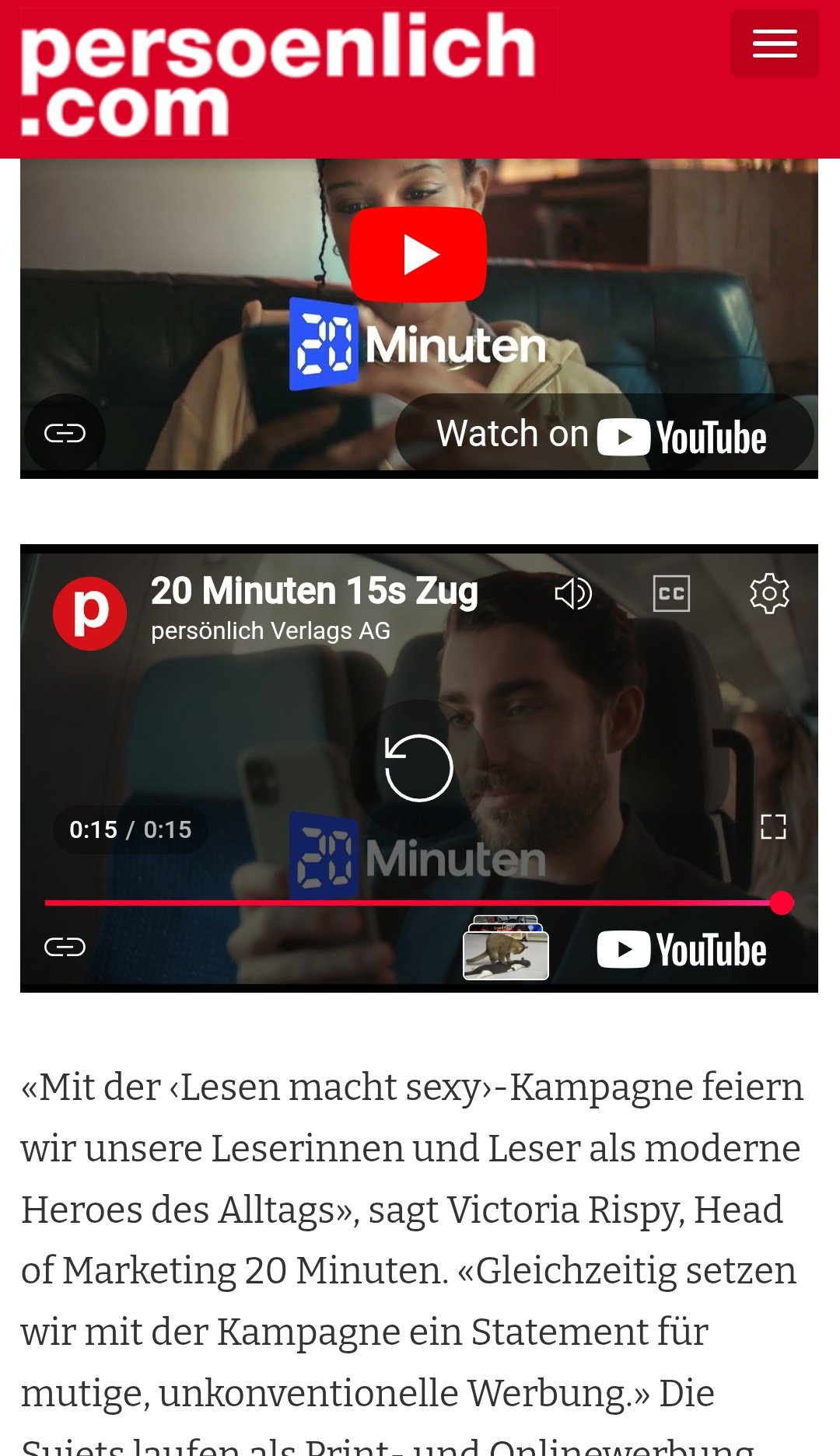This screenshot has width=840, height=1456.
Task: Open persönlich Verlags AG channel avatar
Action: point(90,613)
